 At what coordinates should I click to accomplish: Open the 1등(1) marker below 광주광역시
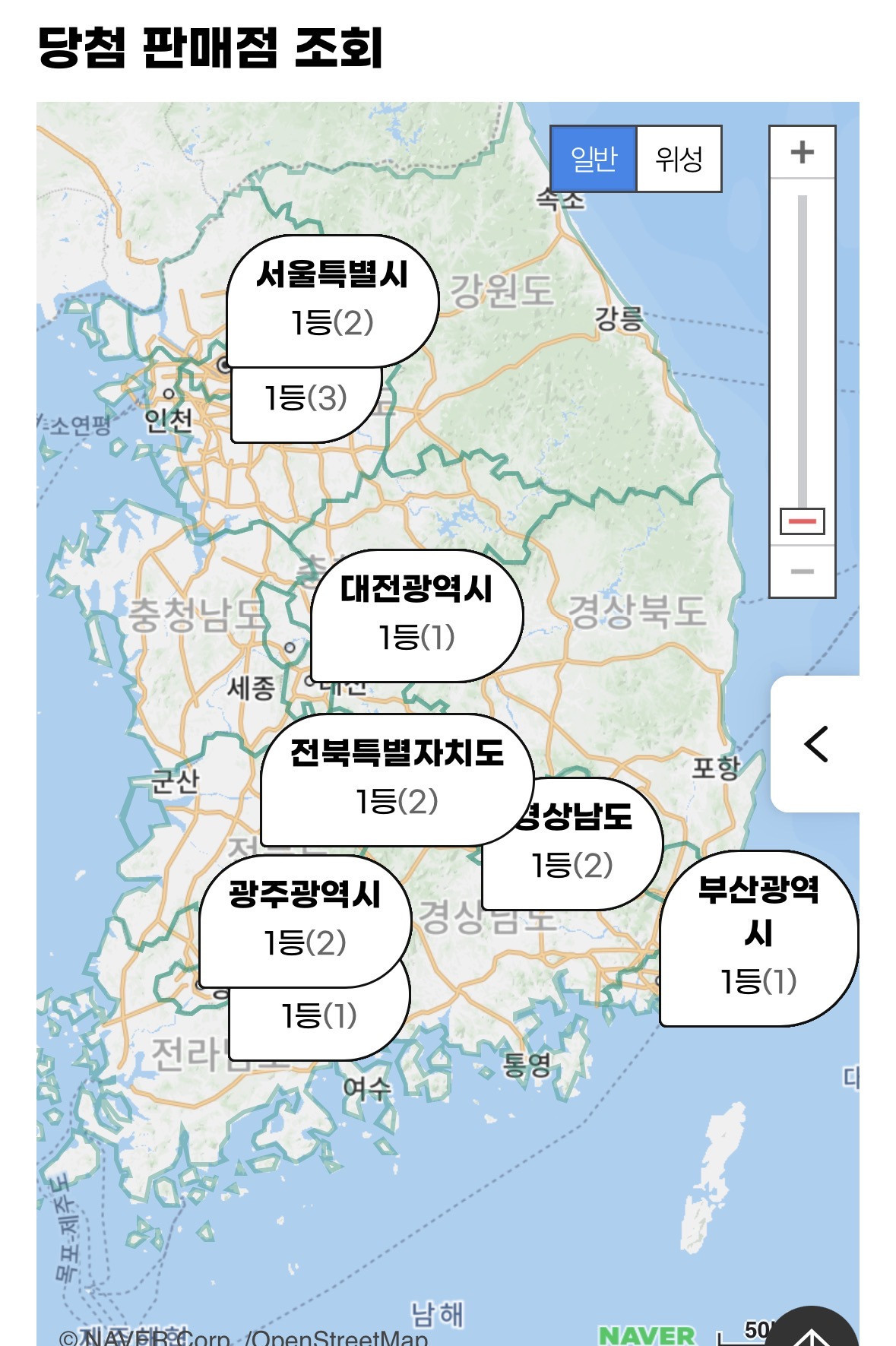[x=319, y=1022]
